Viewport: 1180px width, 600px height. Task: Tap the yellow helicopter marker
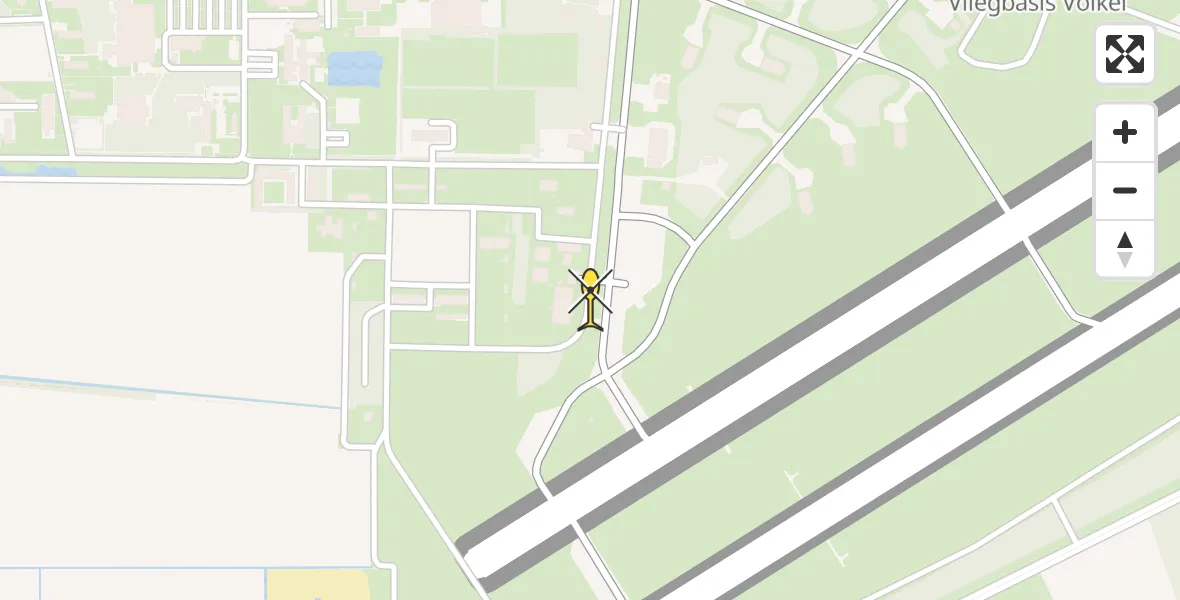tap(591, 298)
